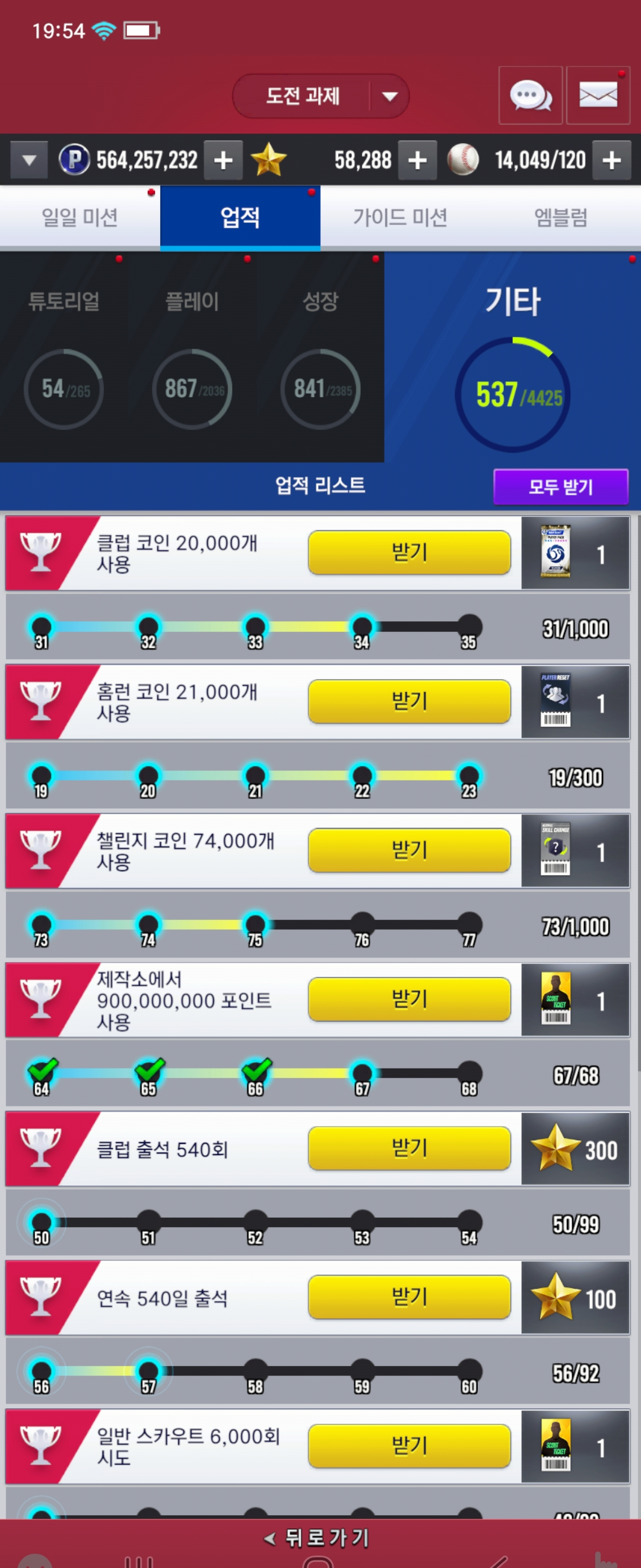Go back with 뒤로가기
The width and height of the screenshot is (641, 1568).
pyautogui.click(x=318, y=1538)
